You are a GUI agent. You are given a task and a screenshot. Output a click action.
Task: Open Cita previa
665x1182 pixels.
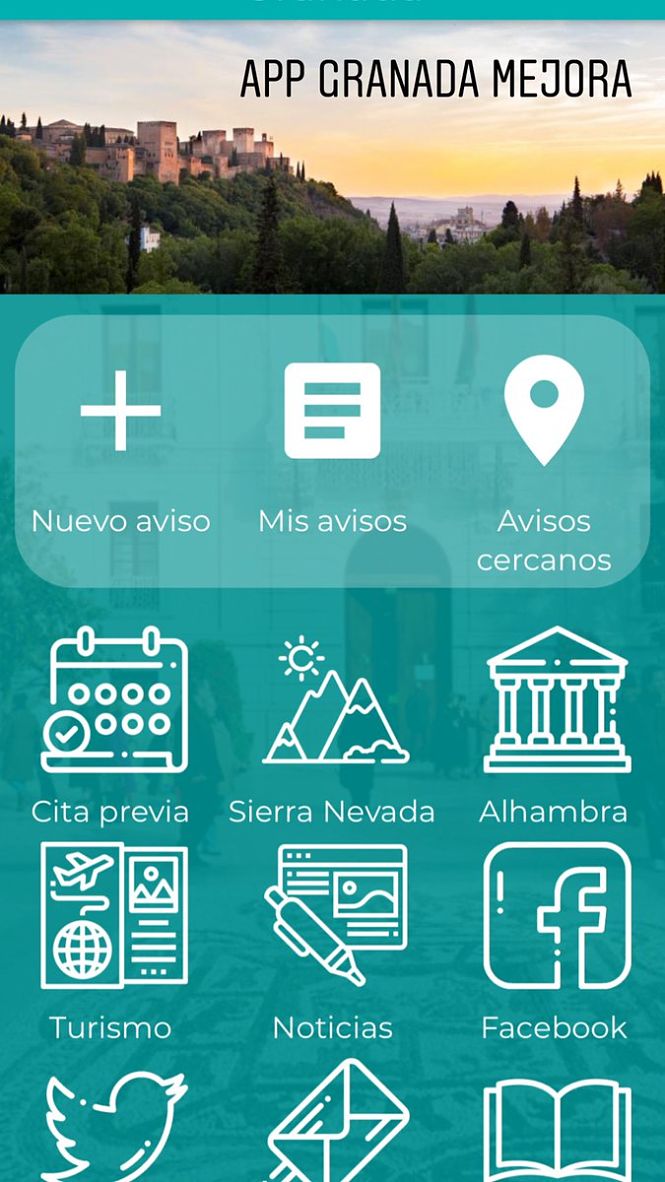[111, 725]
